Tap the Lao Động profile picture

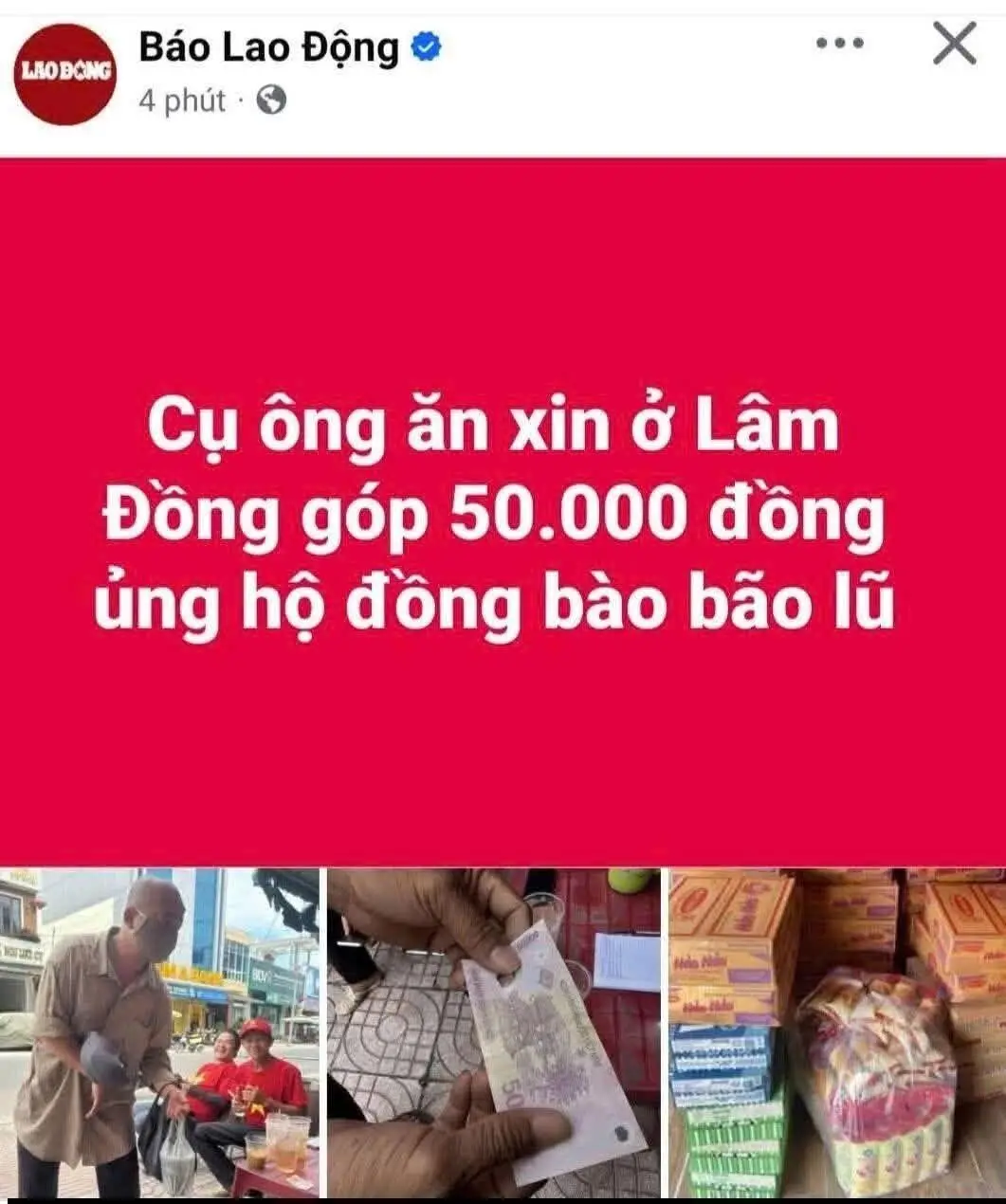64,74
